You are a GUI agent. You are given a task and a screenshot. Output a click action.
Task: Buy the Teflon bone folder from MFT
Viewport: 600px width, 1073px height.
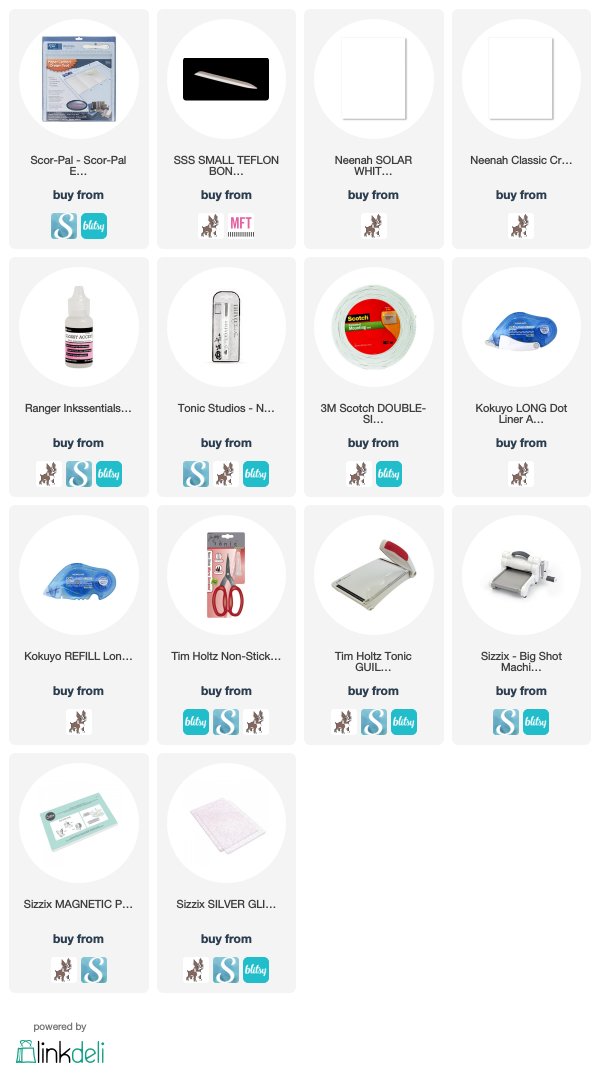241,226
